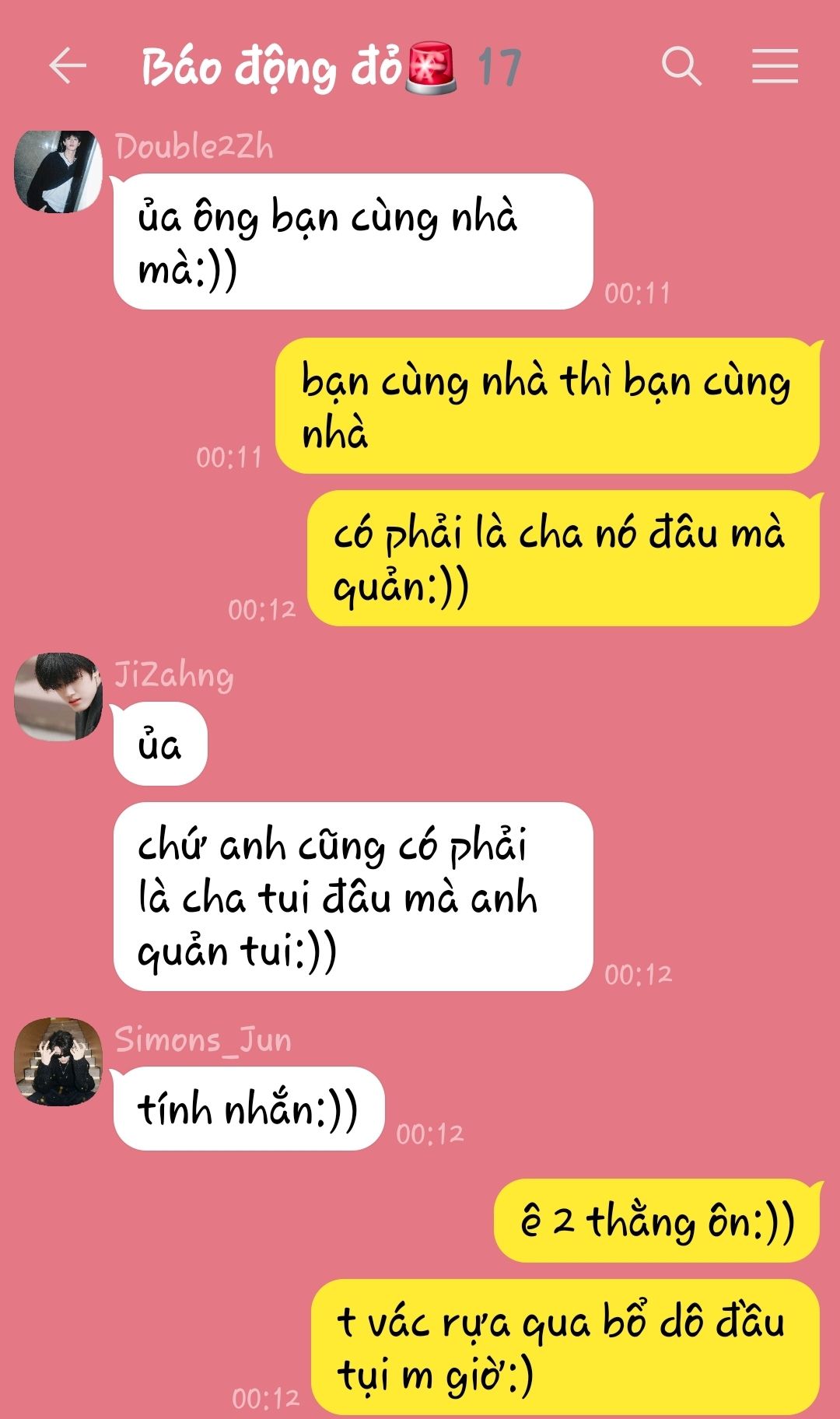Tap Simons_Jun's avatar
Screen dimensions: 840x1419
point(58,1062)
